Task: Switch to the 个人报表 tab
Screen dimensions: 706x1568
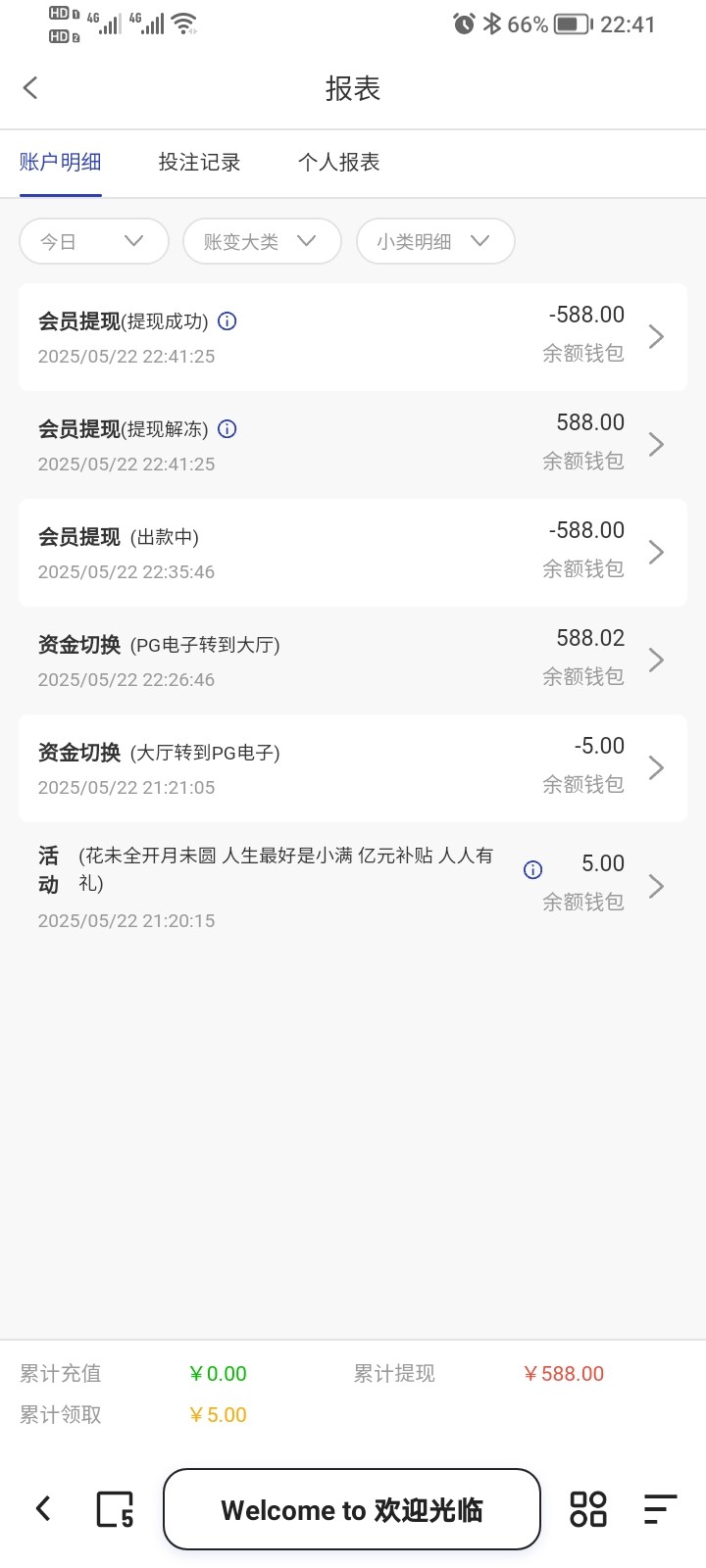Action: 338,163
